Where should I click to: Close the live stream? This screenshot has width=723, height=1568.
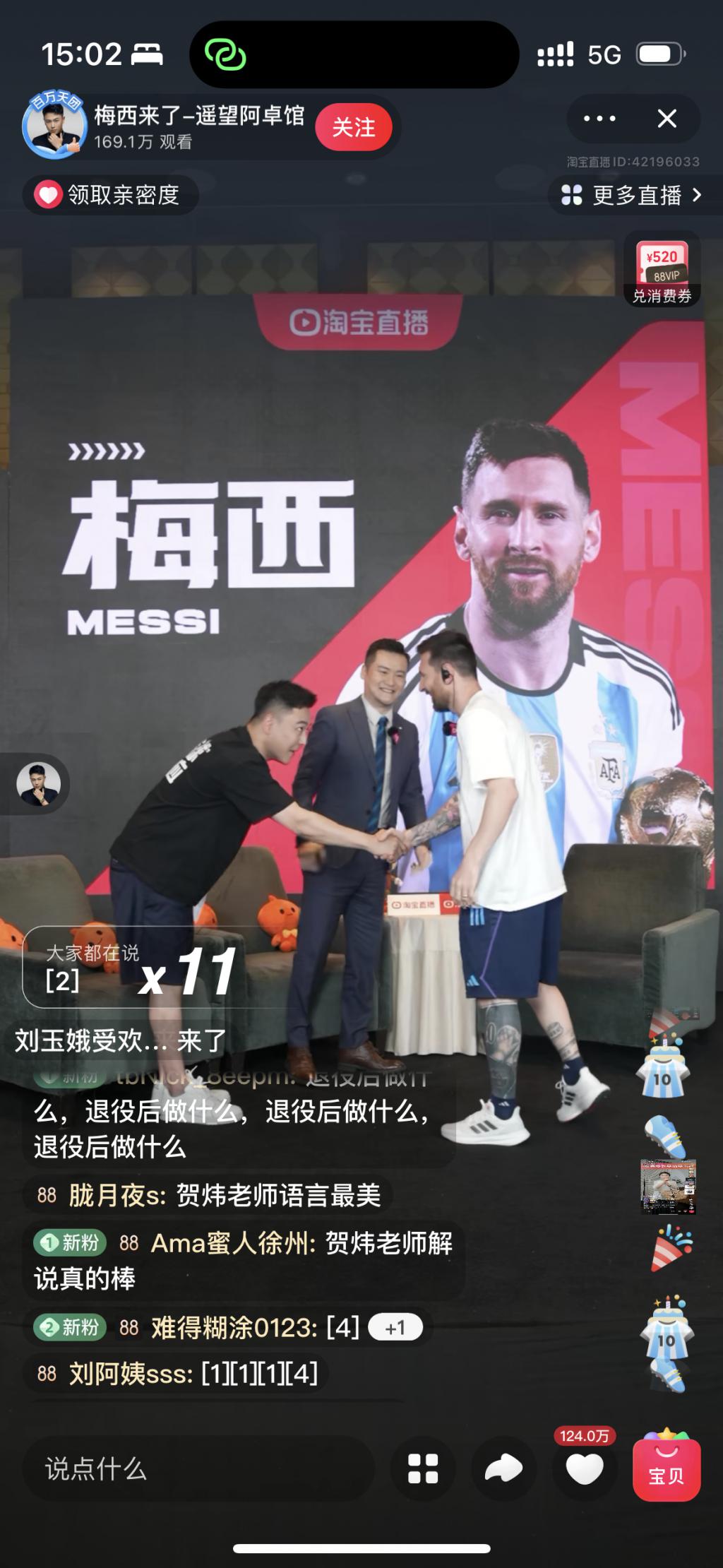click(667, 119)
